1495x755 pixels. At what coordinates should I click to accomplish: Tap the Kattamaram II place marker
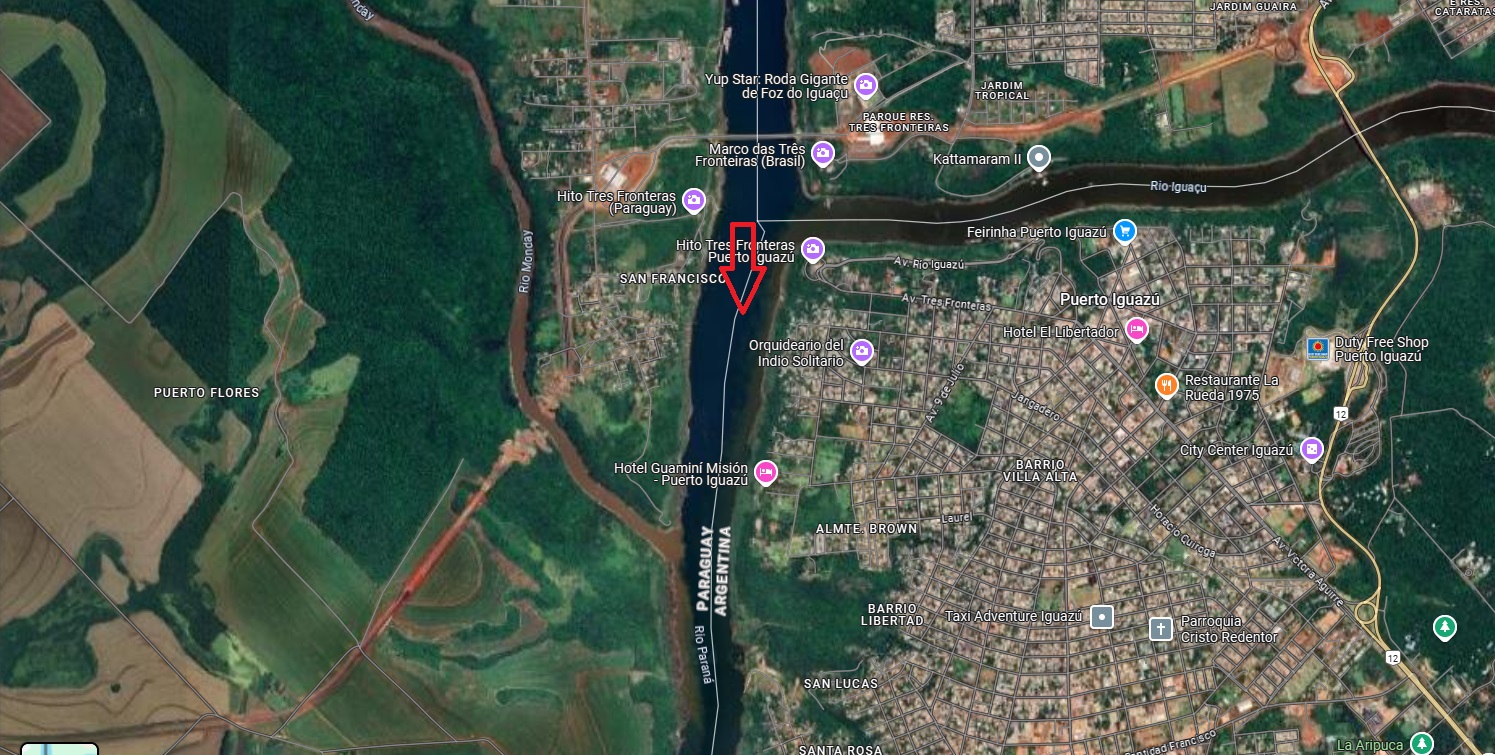[1040, 157]
